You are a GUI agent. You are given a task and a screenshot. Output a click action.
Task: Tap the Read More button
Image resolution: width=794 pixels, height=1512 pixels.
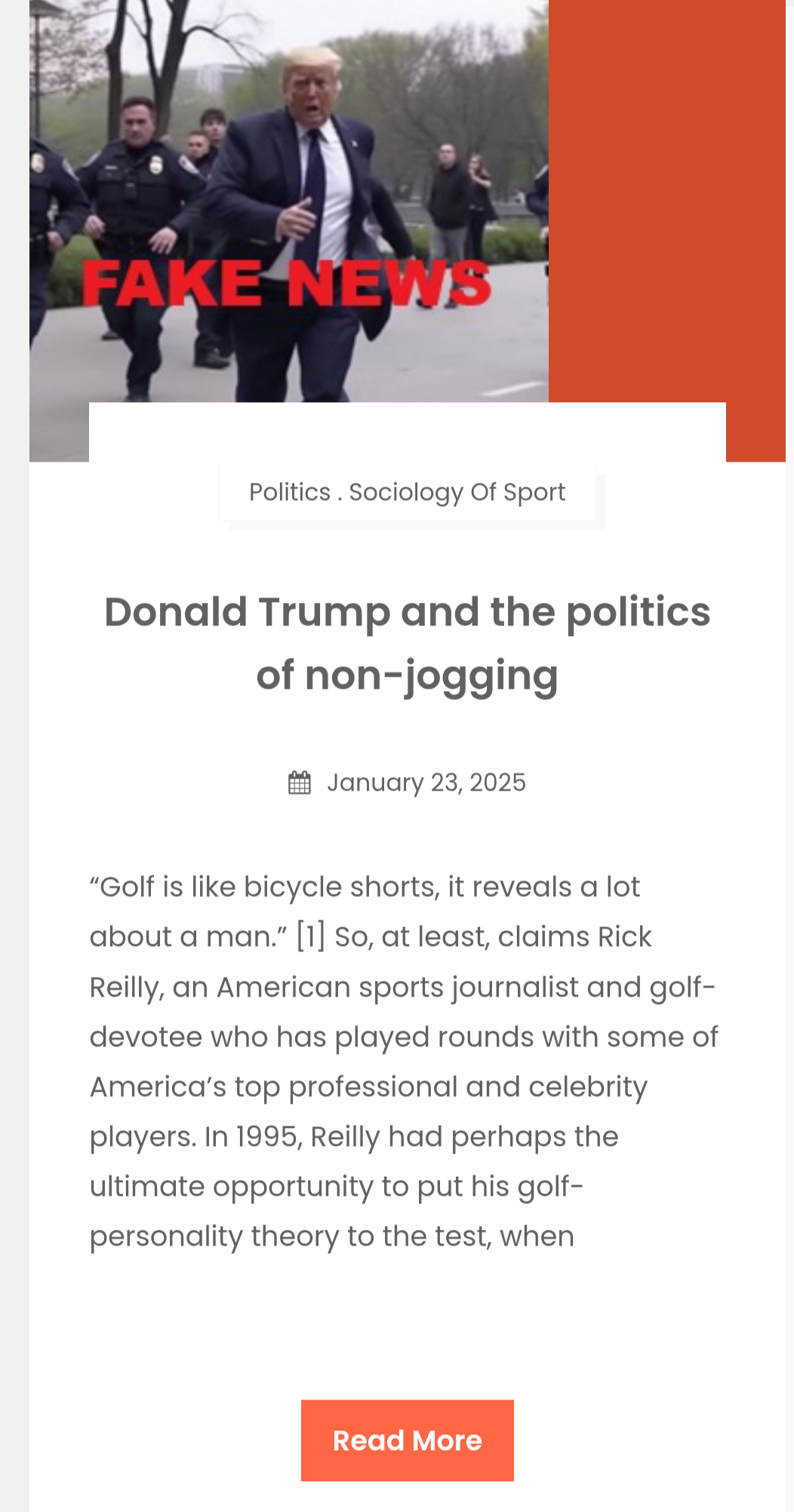click(408, 1440)
